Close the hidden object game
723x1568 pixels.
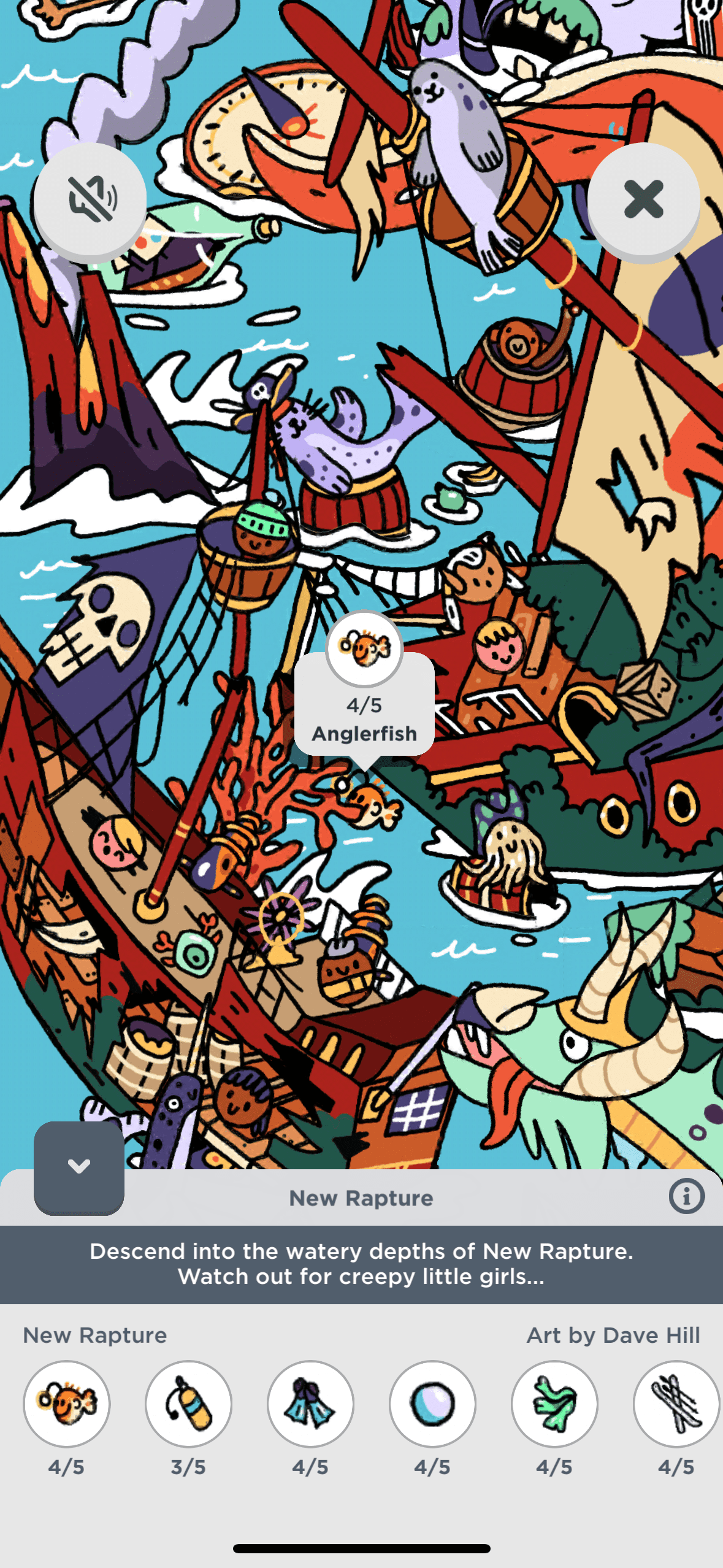pos(643,199)
